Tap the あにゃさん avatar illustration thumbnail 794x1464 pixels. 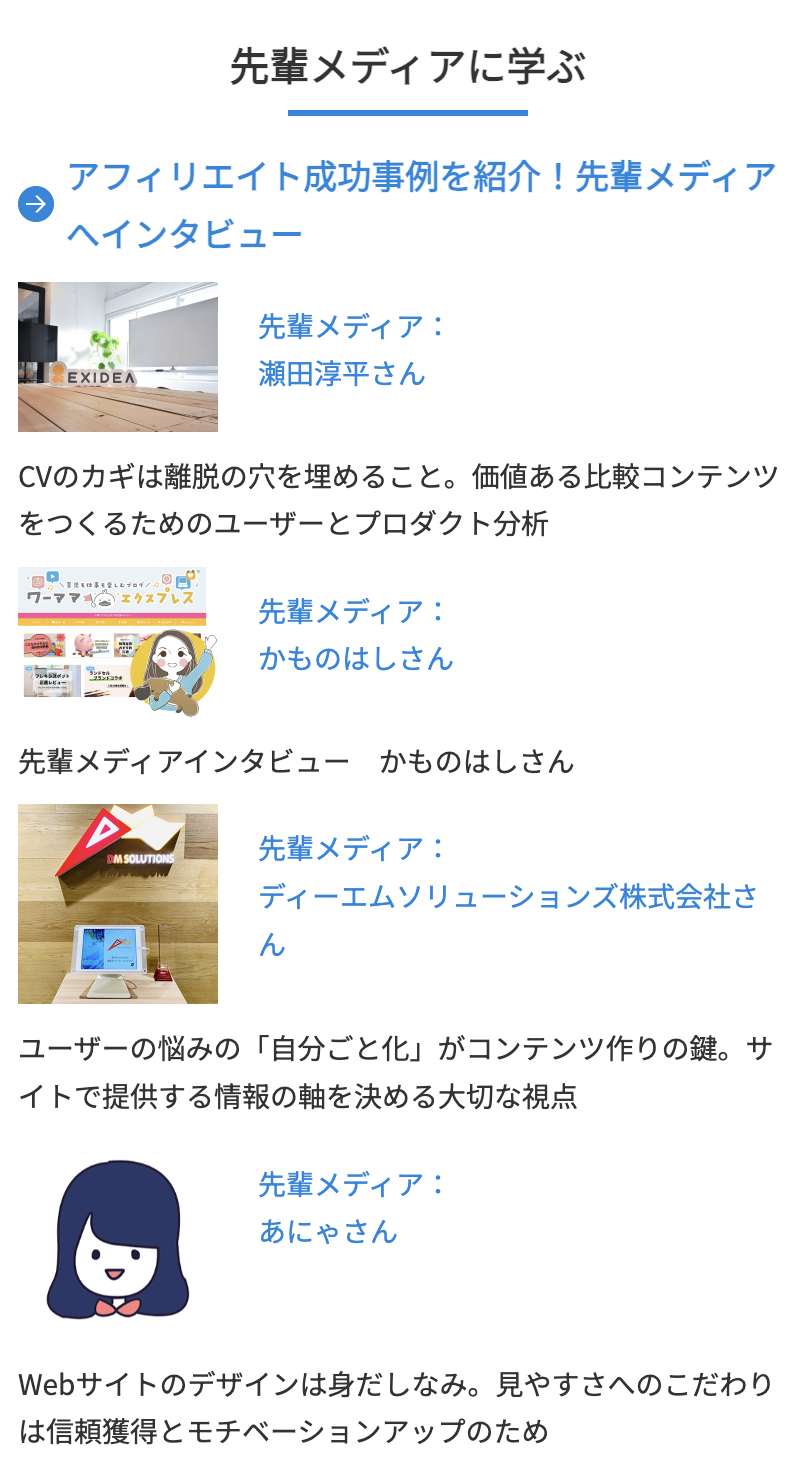pos(118,1240)
